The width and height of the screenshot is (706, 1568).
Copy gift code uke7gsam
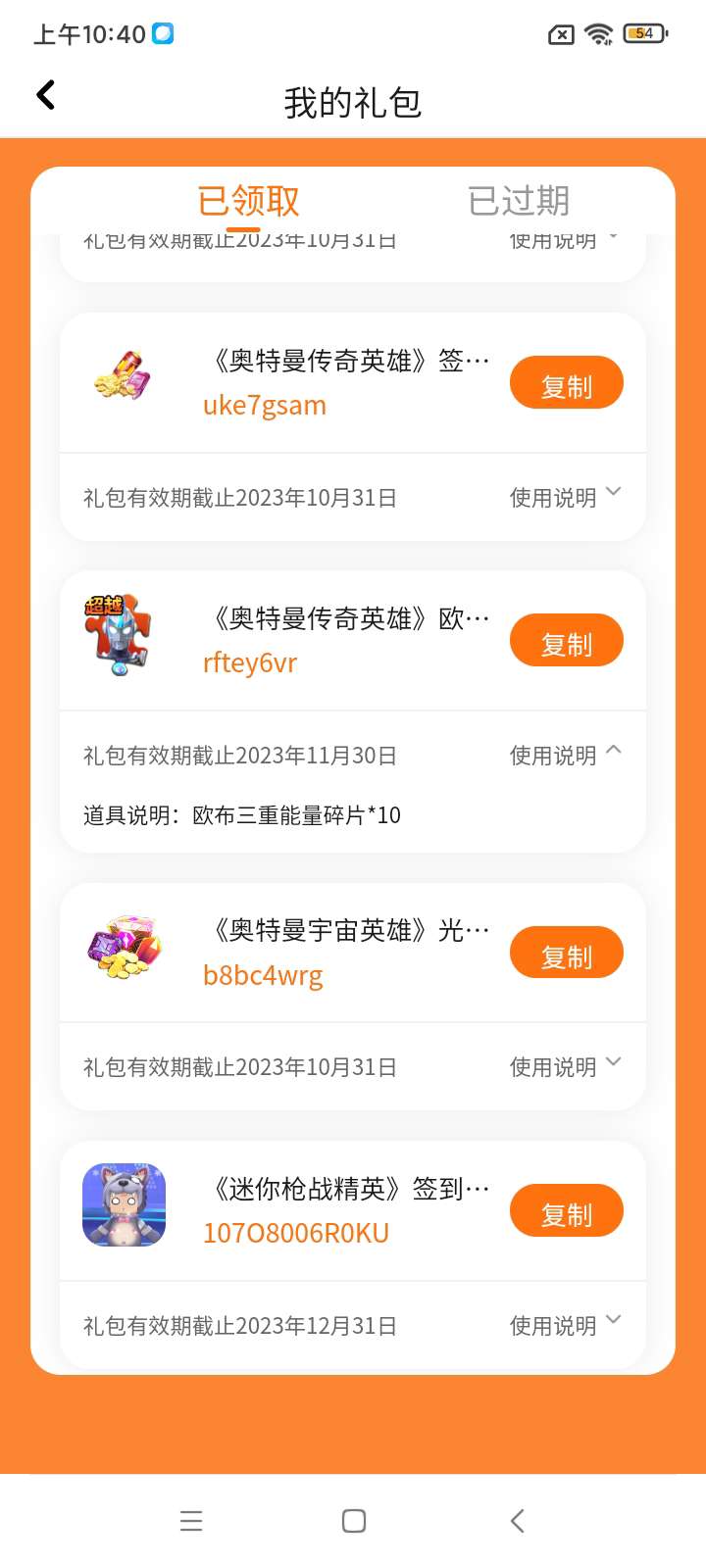pyautogui.click(x=566, y=384)
